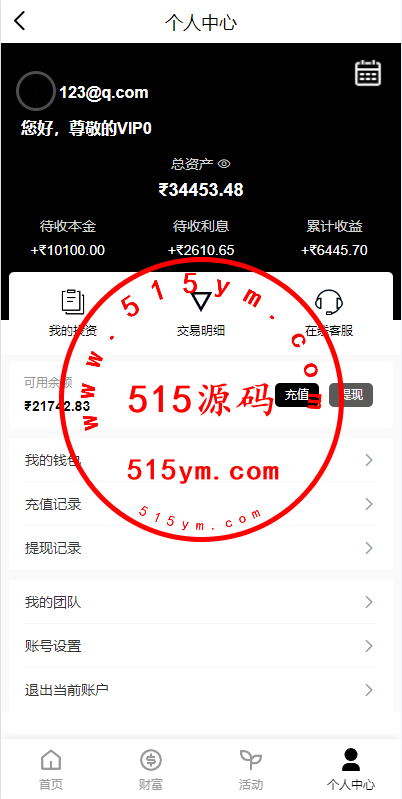Go back using the top-left arrow
This screenshot has width=402, height=799.
coord(19,21)
